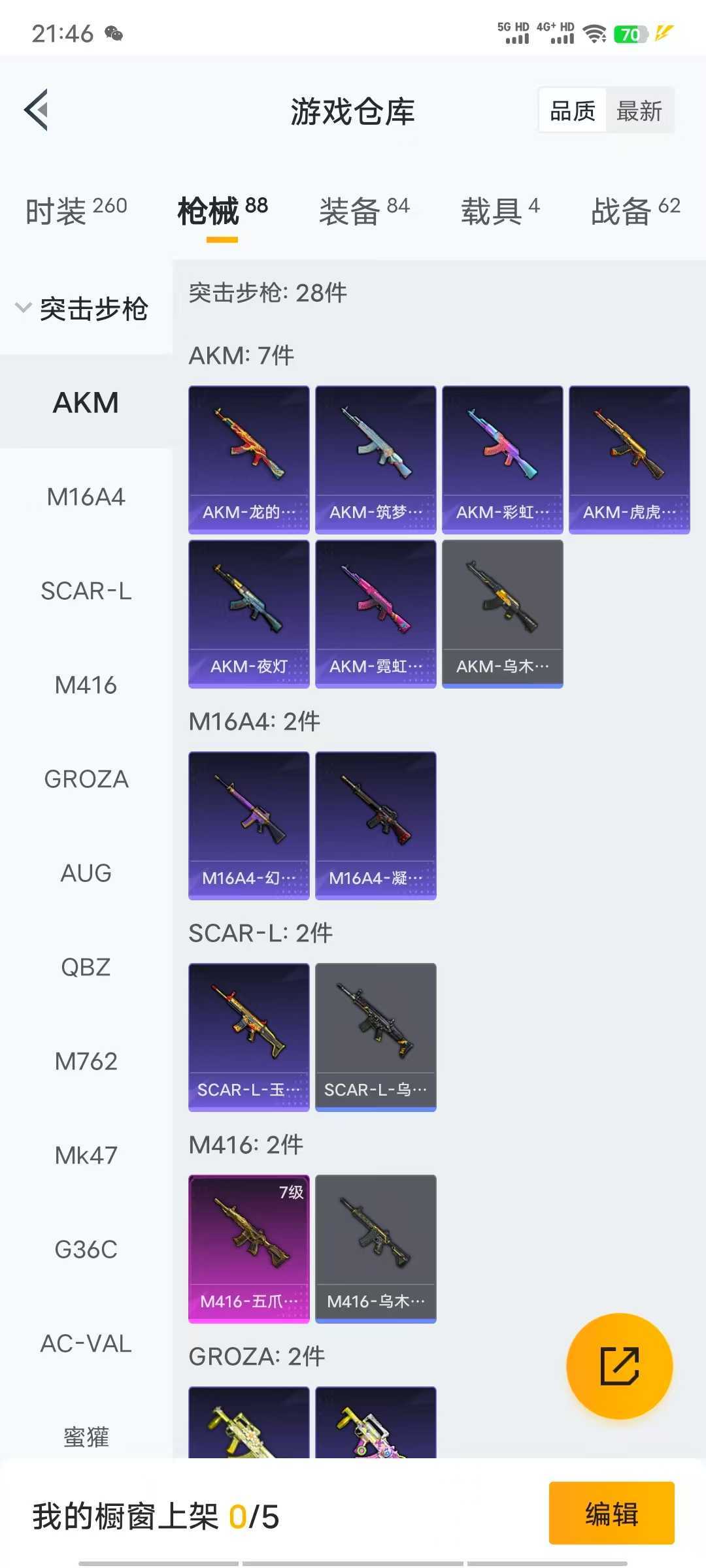
Task: Select GROZA in the side list
Action: click(86, 779)
